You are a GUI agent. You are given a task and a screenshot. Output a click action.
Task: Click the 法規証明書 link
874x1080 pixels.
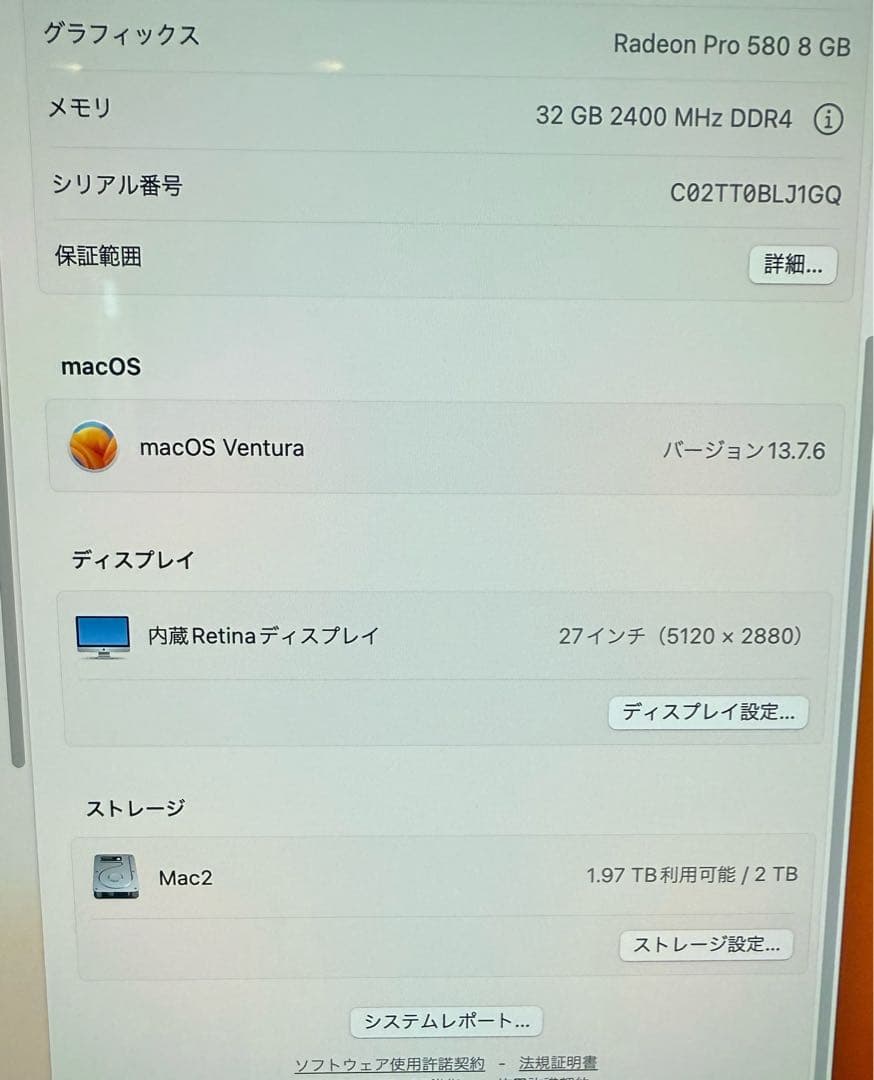point(557,1064)
